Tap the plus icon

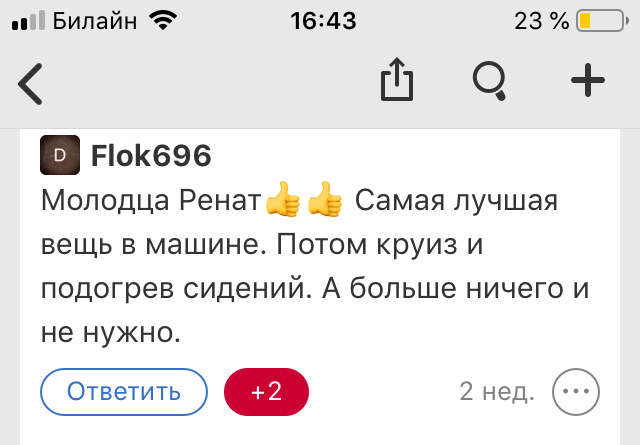click(x=587, y=81)
